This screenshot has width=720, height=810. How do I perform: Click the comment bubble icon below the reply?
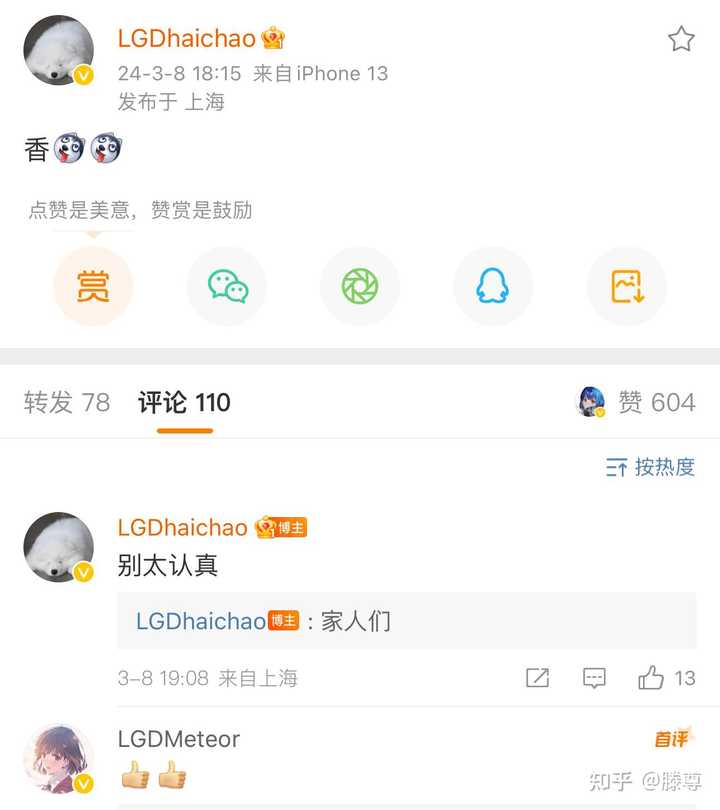click(594, 678)
